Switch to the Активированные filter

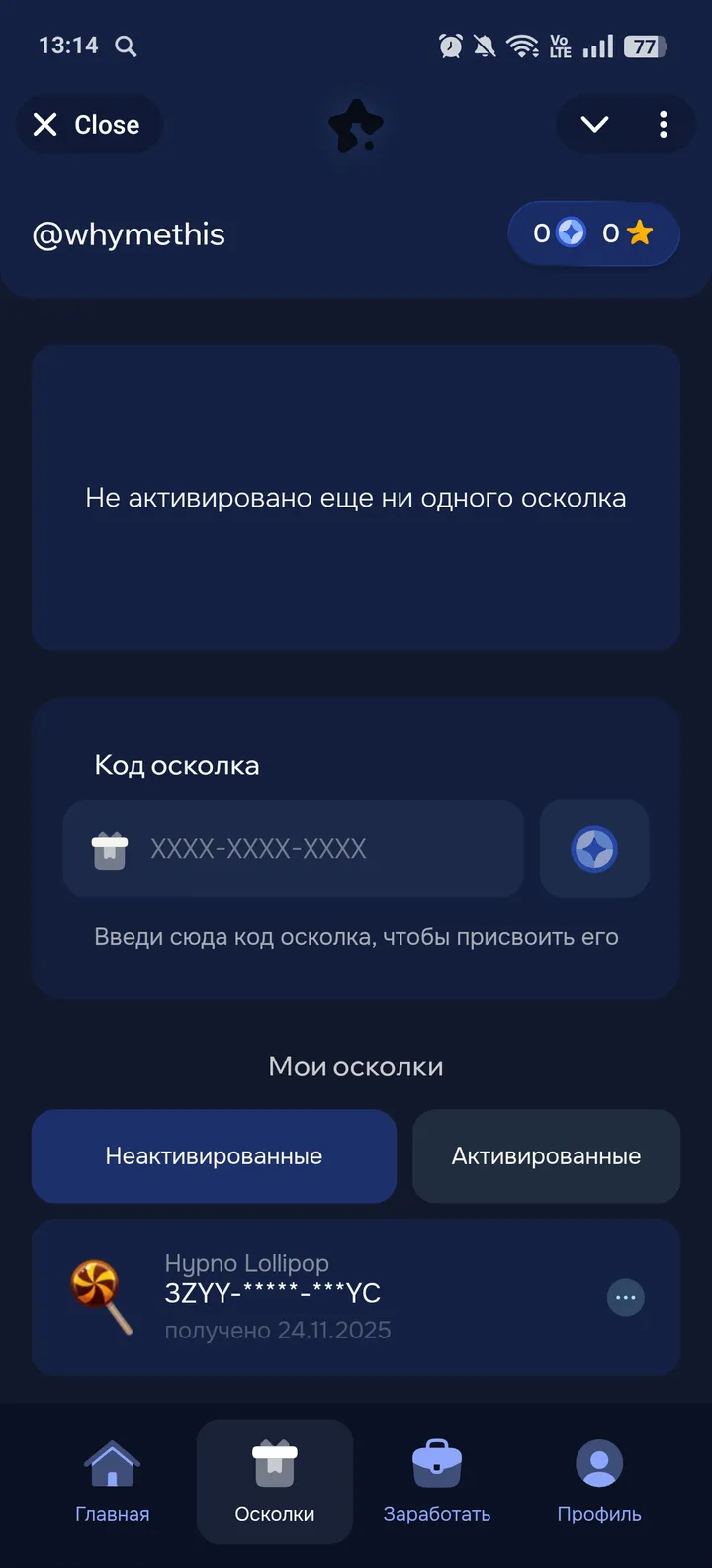[x=546, y=1155]
